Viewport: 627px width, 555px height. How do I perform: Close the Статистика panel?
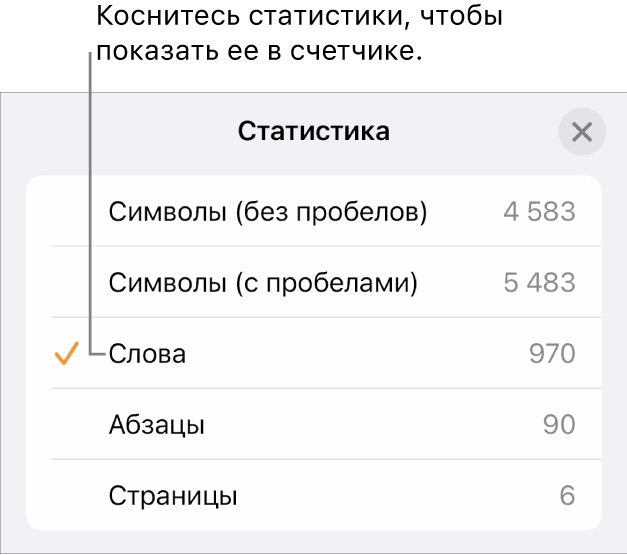pos(582,132)
